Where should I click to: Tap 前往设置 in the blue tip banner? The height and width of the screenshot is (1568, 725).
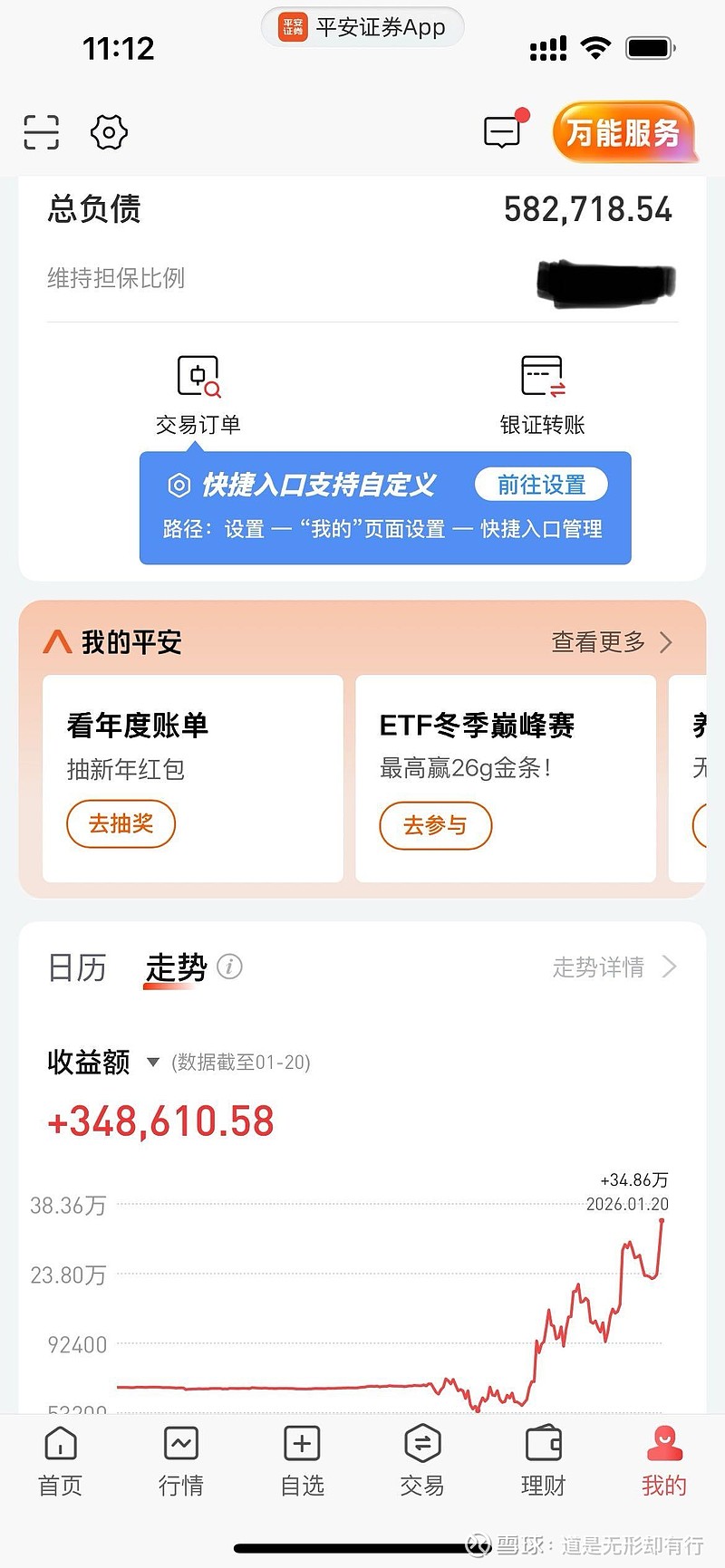541,485
